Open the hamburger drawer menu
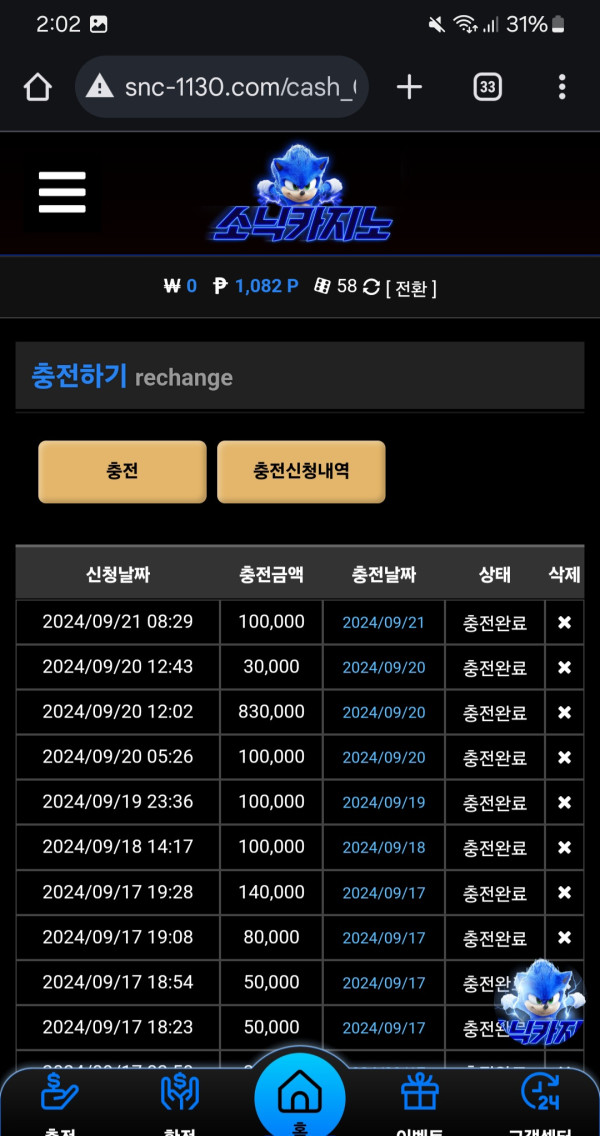This screenshot has height=1136, width=600. [x=62, y=192]
